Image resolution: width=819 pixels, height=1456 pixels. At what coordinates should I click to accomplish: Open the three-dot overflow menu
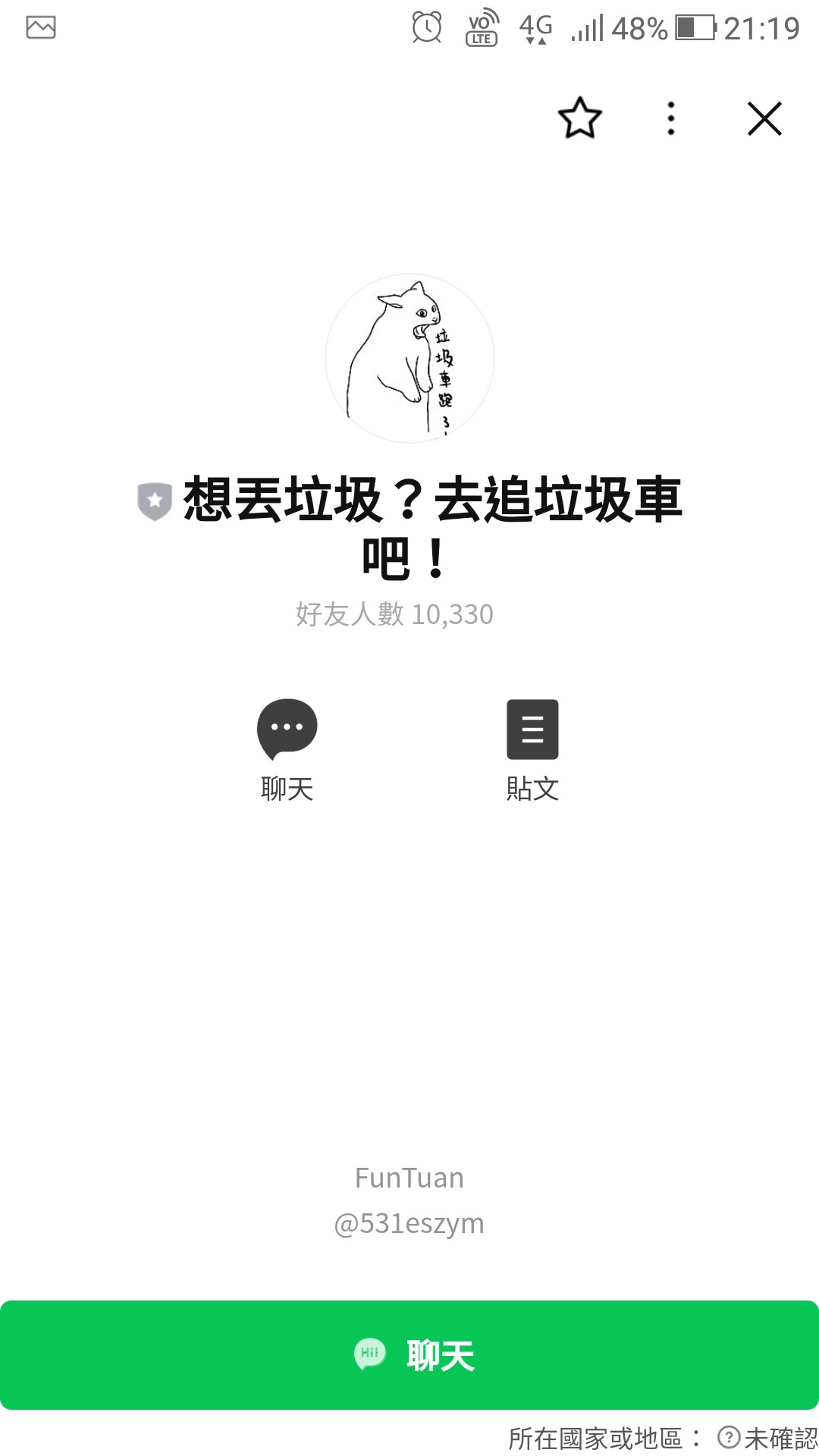click(x=671, y=118)
